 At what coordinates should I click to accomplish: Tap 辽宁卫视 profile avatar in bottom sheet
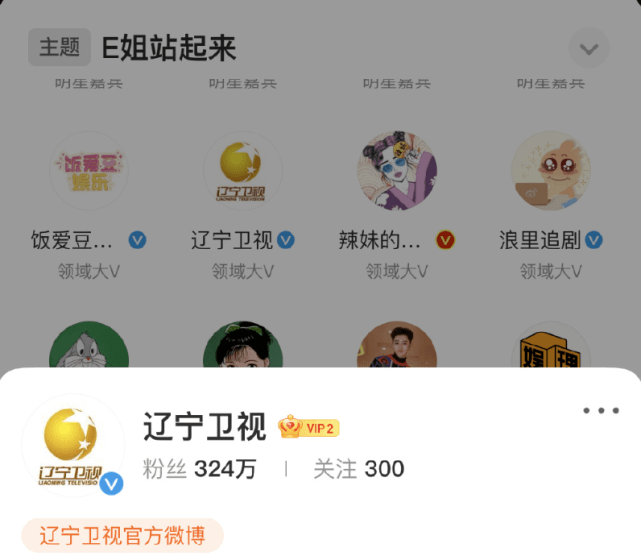(x=73, y=447)
